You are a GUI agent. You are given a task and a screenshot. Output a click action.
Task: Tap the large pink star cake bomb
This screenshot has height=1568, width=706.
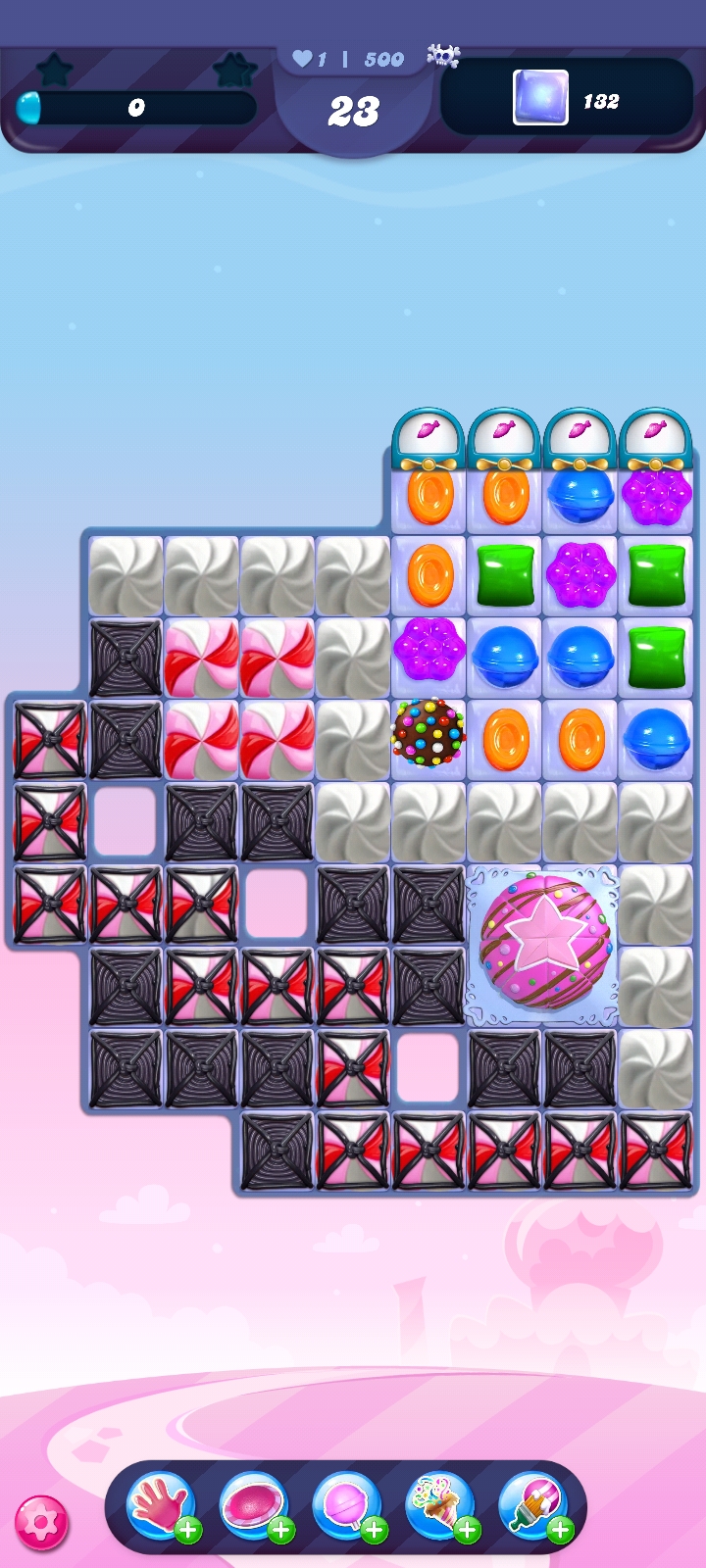(x=544, y=943)
